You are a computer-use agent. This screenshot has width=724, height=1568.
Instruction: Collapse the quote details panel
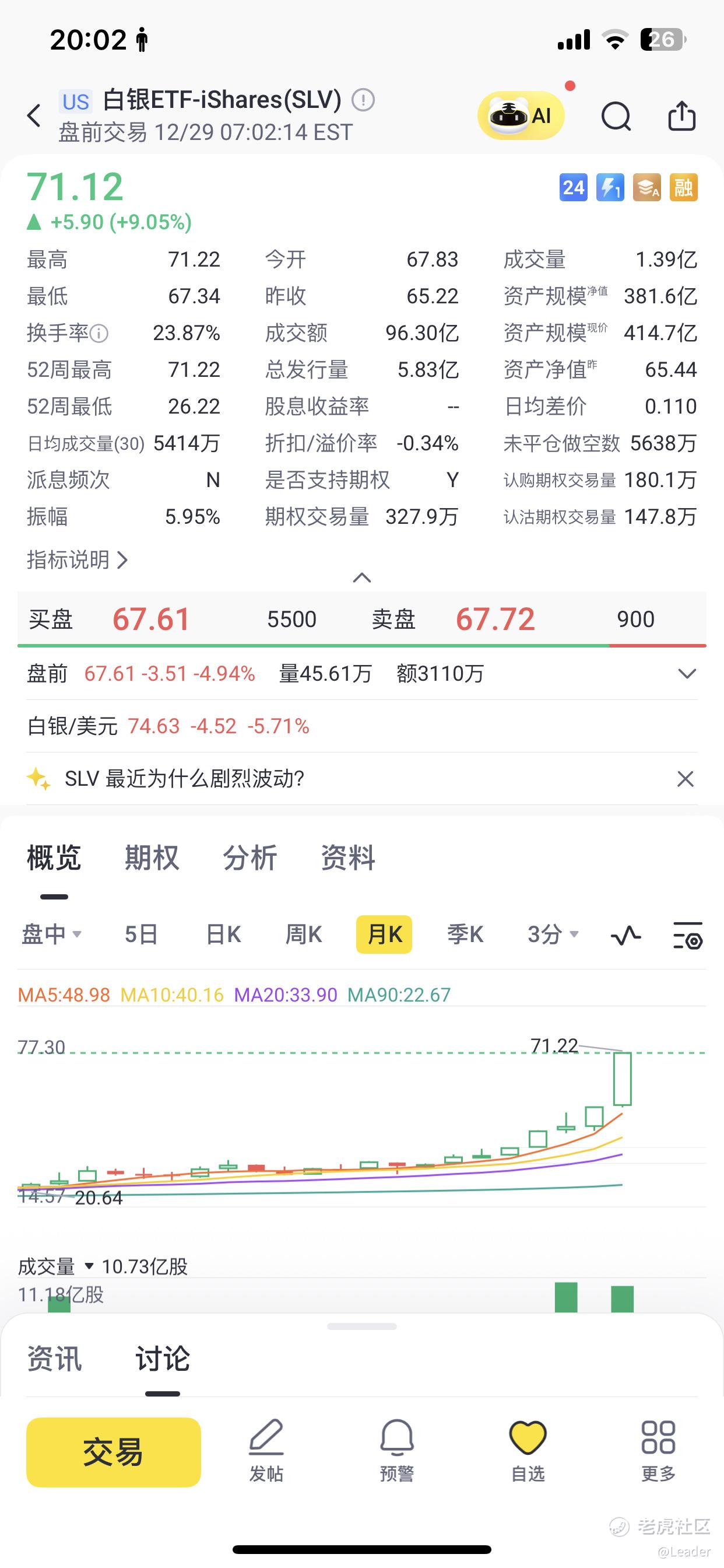point(362,577)
